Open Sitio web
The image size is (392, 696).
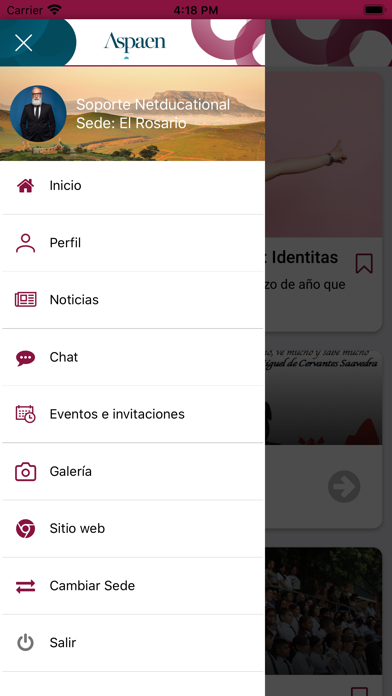tap(132, 529)
